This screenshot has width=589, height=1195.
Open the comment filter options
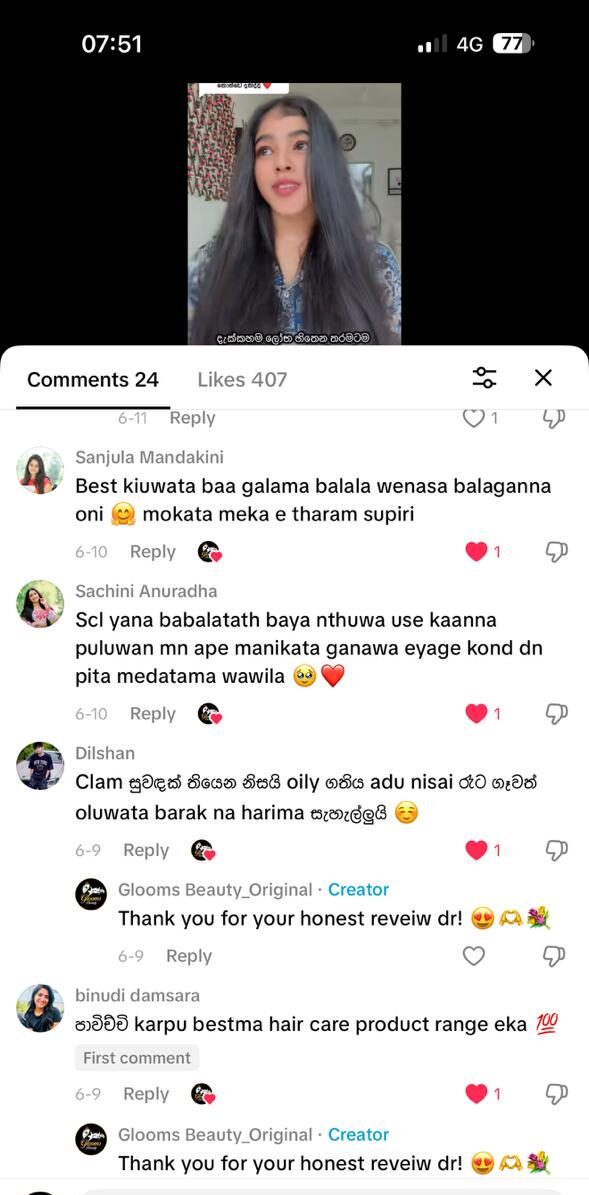485,378
